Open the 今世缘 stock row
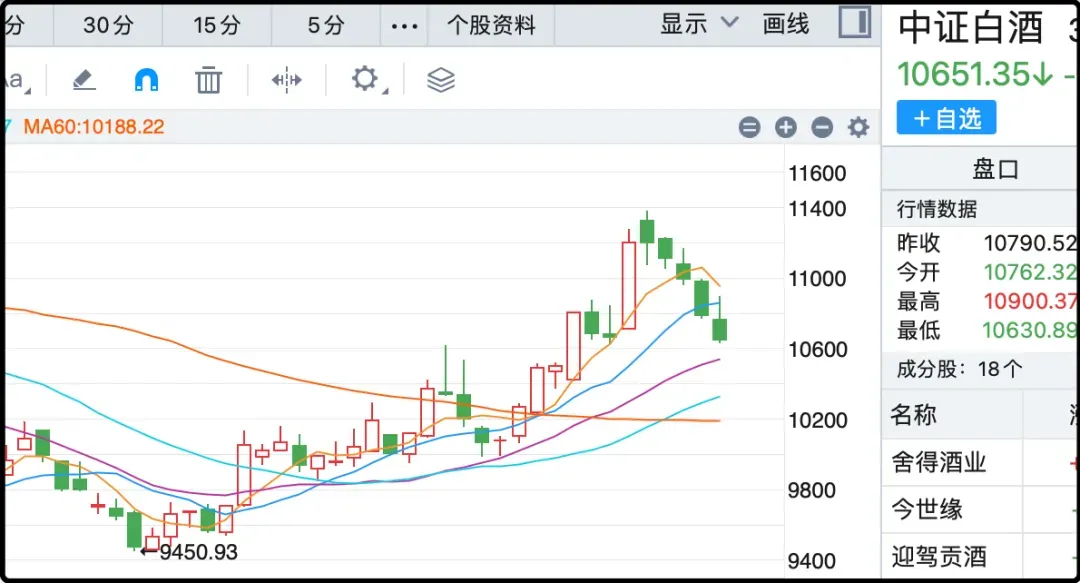 pyautogui.click(x=927, y=509)
